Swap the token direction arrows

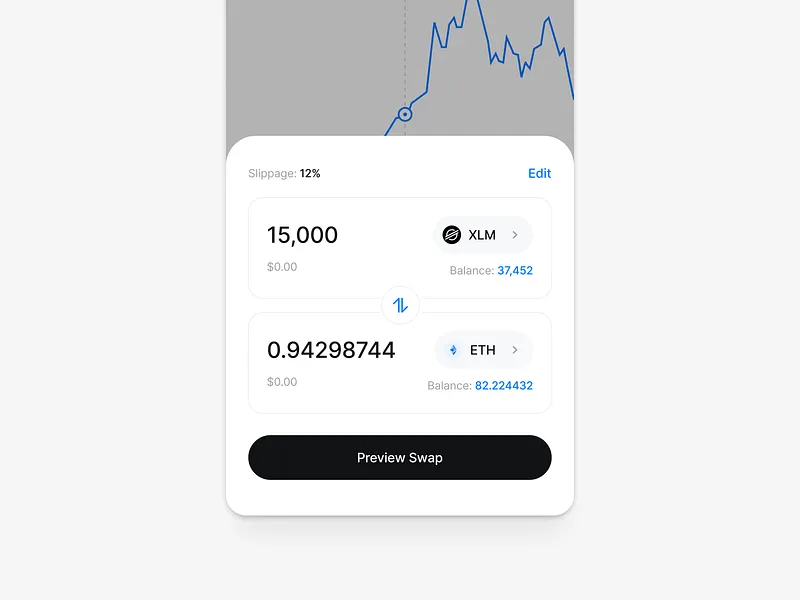click(400, 305)
